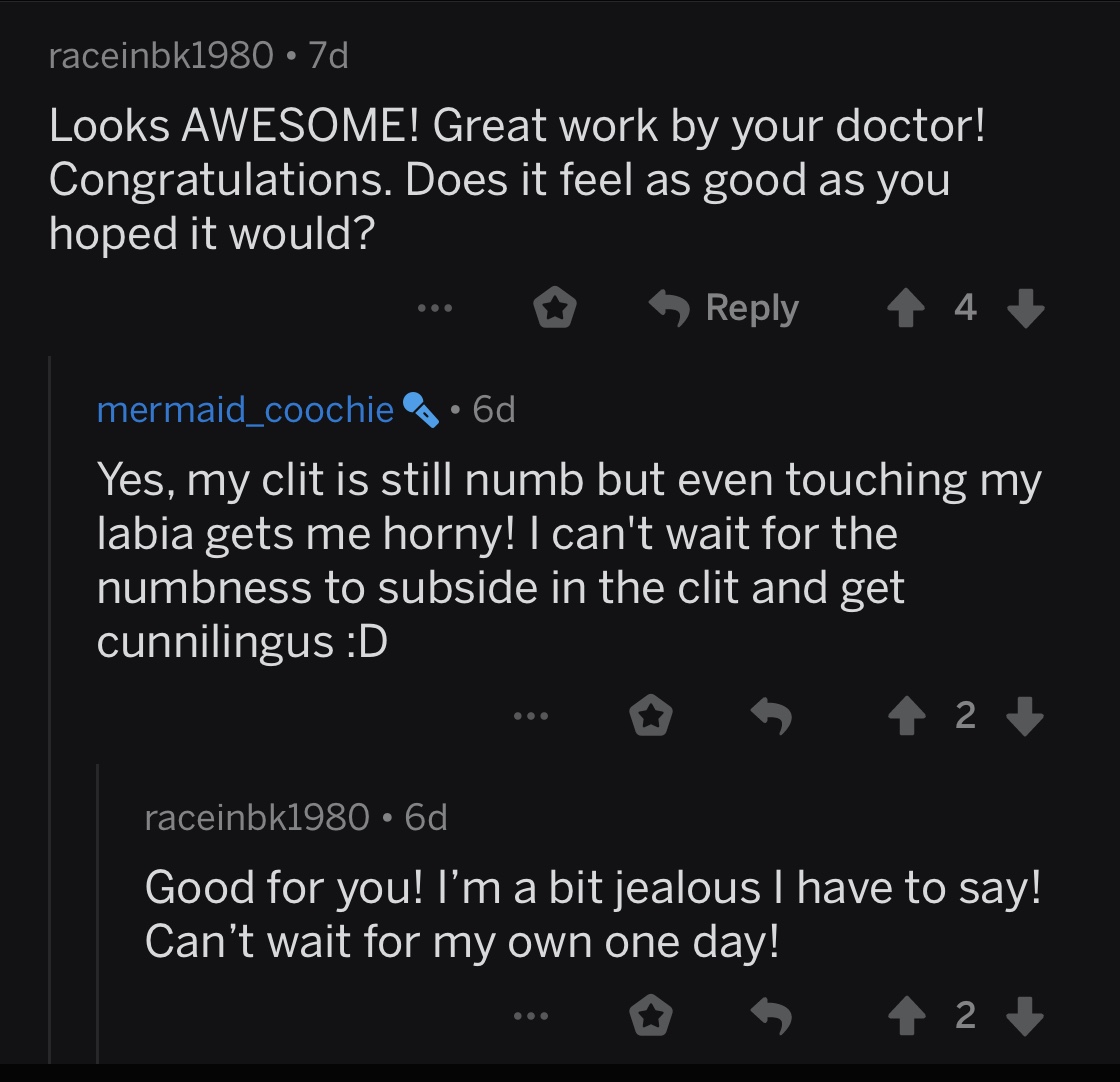This screenshot has width=1120, height=1082.
Task: Open overflow menu on the 'Looks AWESOME' comment
Action: pyautogui.click(x=435, y=308)
